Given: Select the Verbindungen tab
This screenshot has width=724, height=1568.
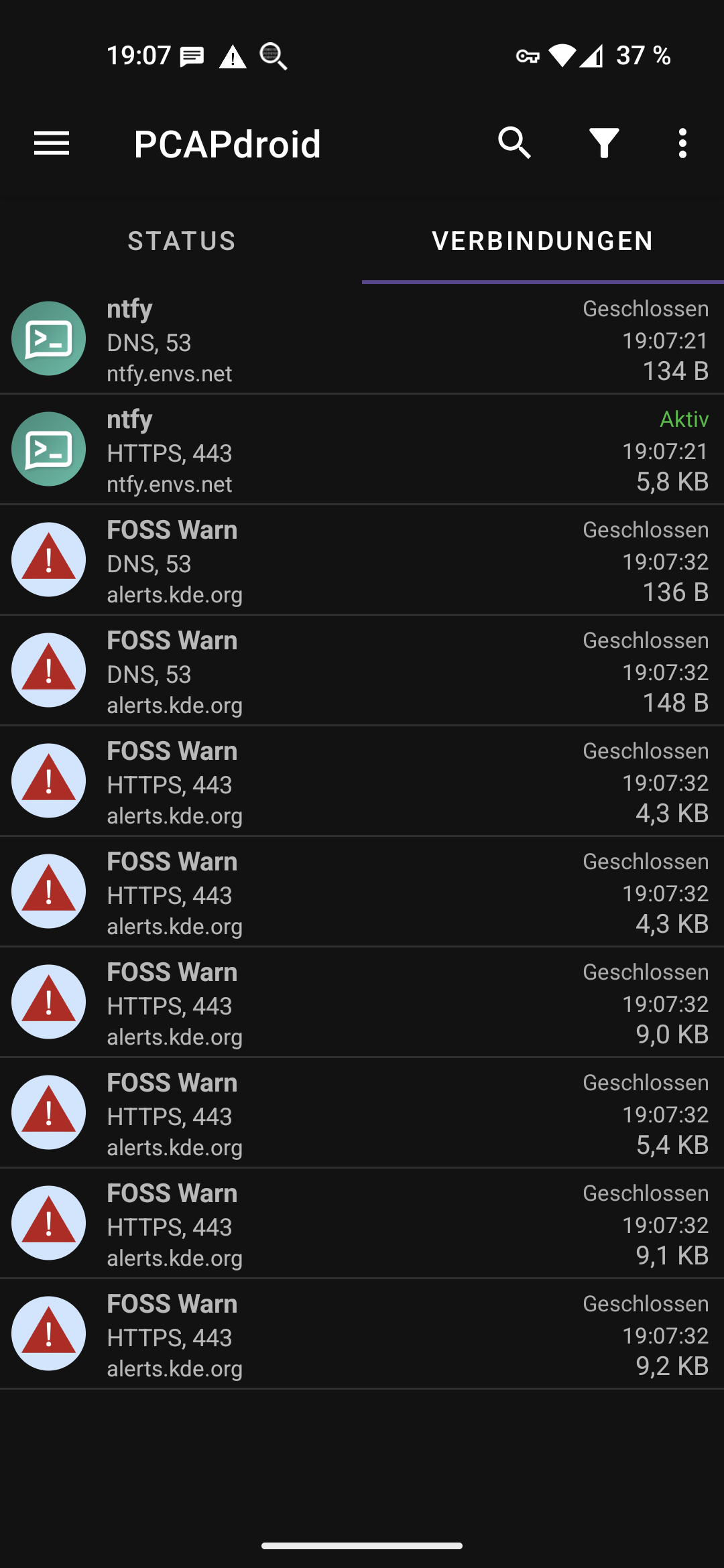Looking at the screenshot, I should [542, 241].
